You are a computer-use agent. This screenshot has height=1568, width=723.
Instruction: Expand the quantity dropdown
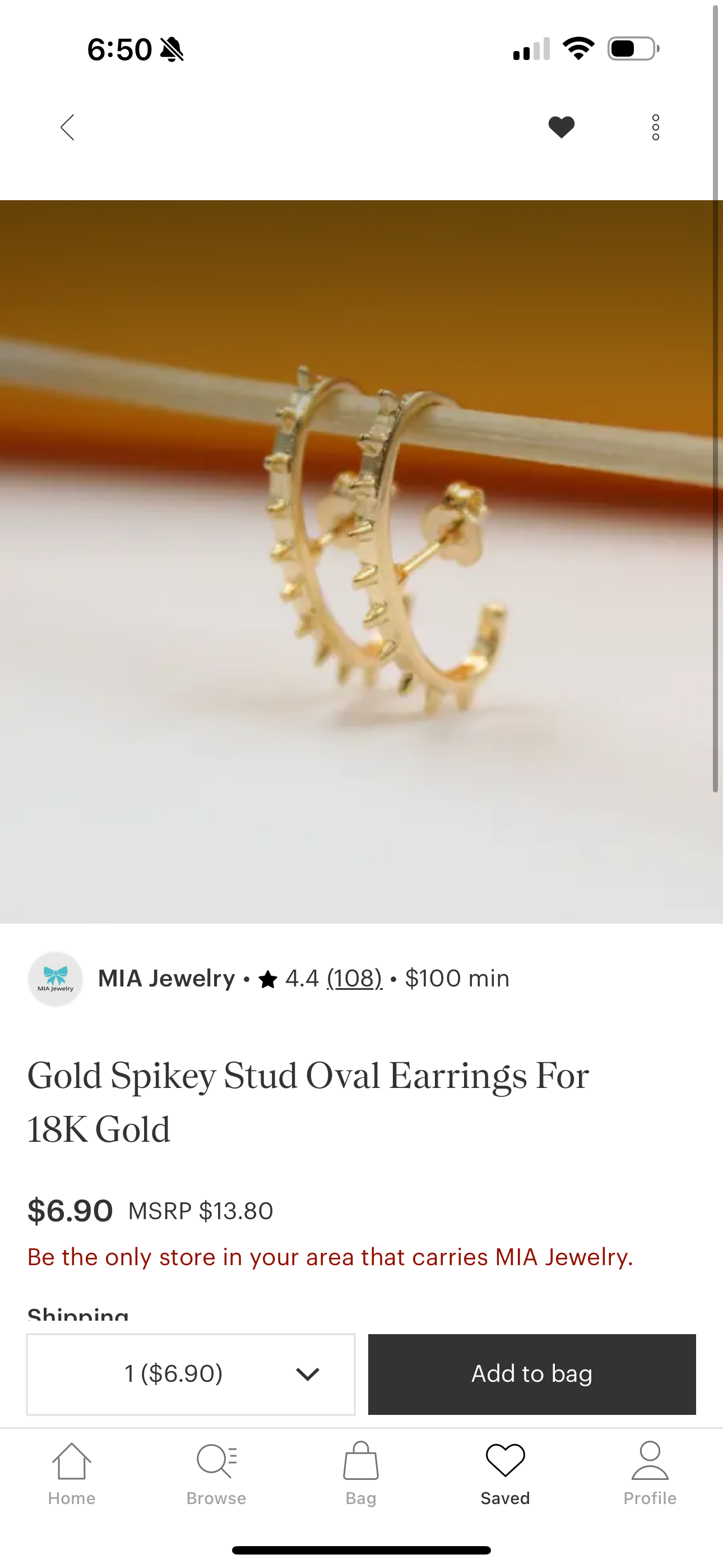click(x=191, y=1374)
